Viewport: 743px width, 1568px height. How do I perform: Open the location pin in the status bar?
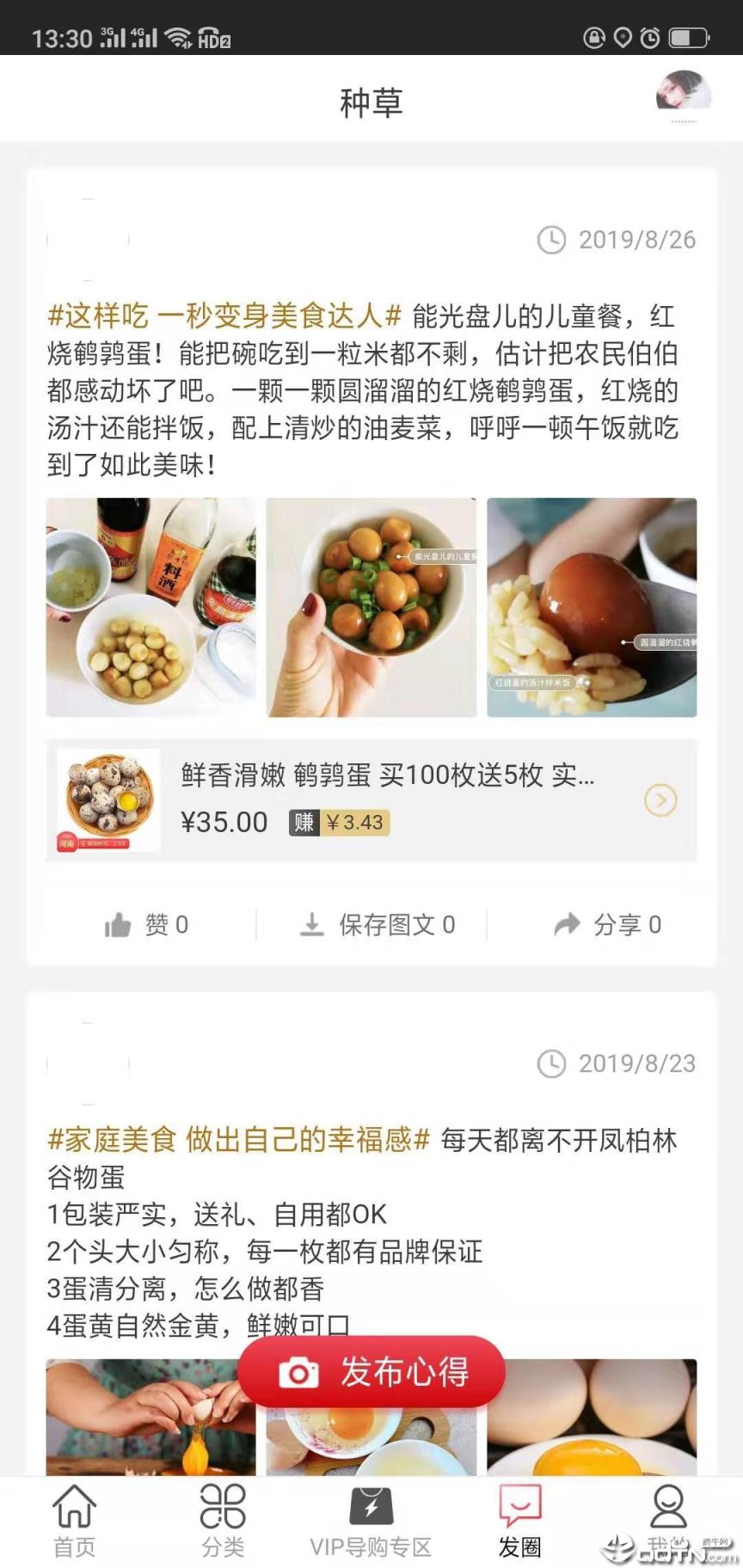[x=622, y=38]
